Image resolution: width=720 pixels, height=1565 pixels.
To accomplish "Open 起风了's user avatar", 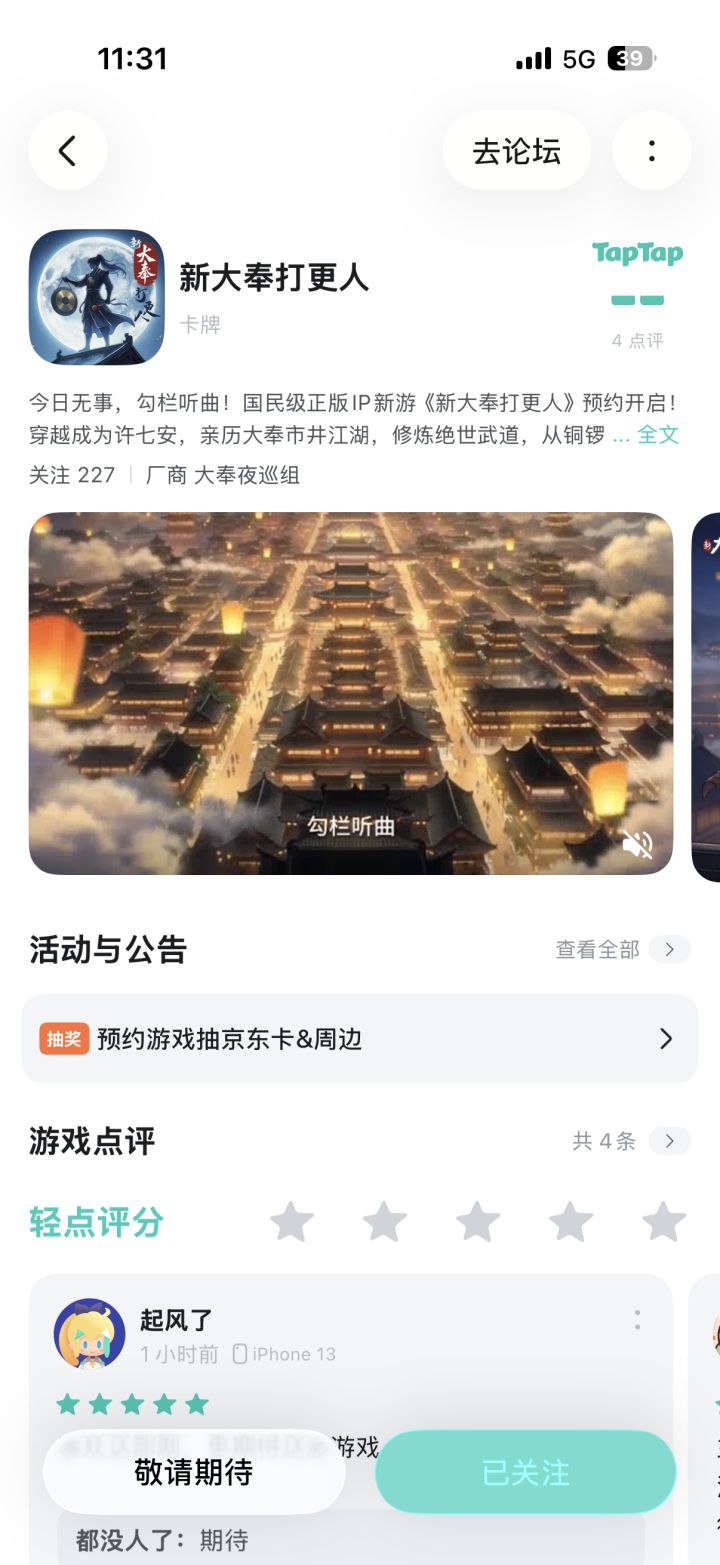I will [x=88, y=1333].
